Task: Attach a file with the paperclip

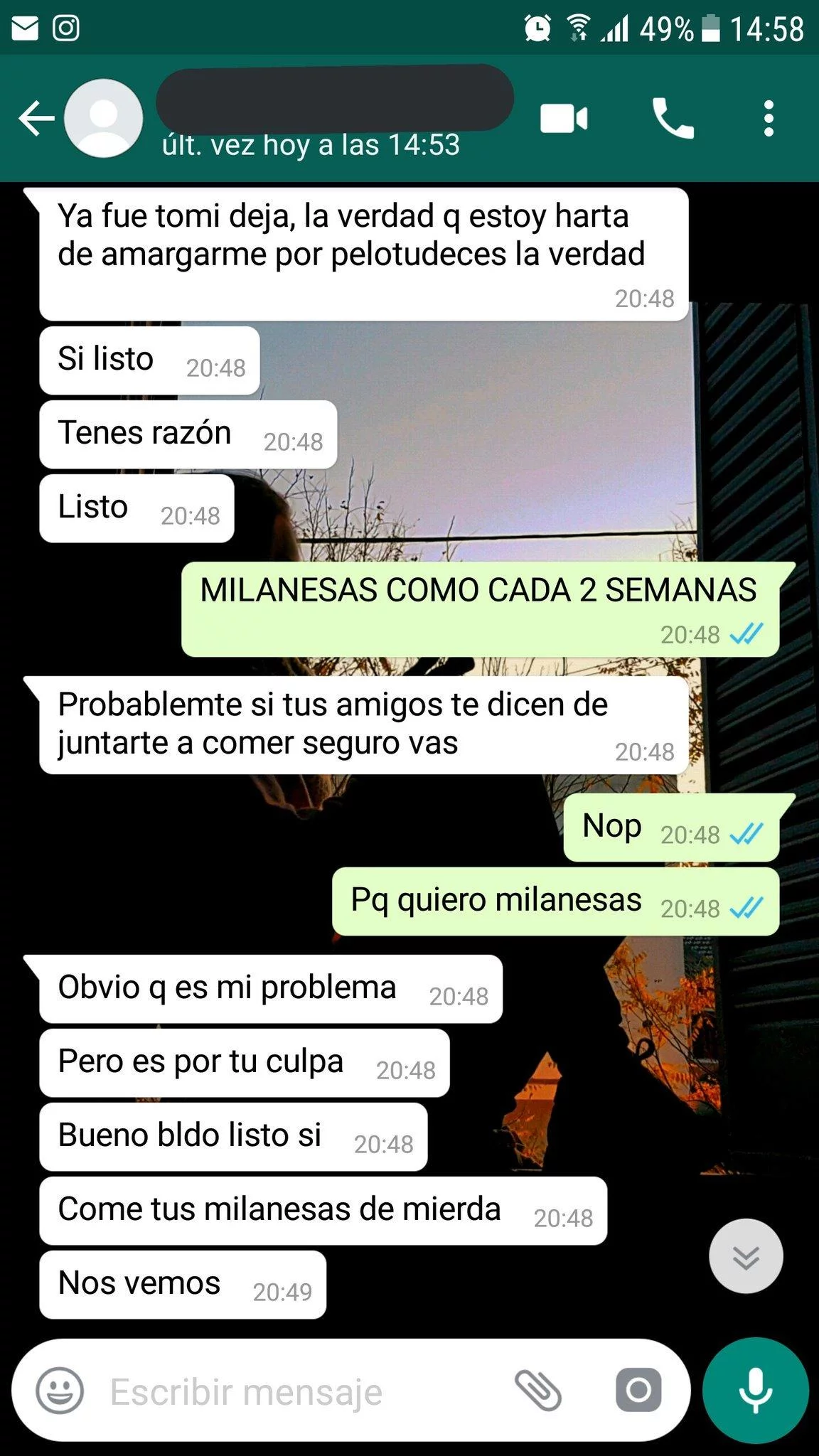Action: (x=538, y=1391)
